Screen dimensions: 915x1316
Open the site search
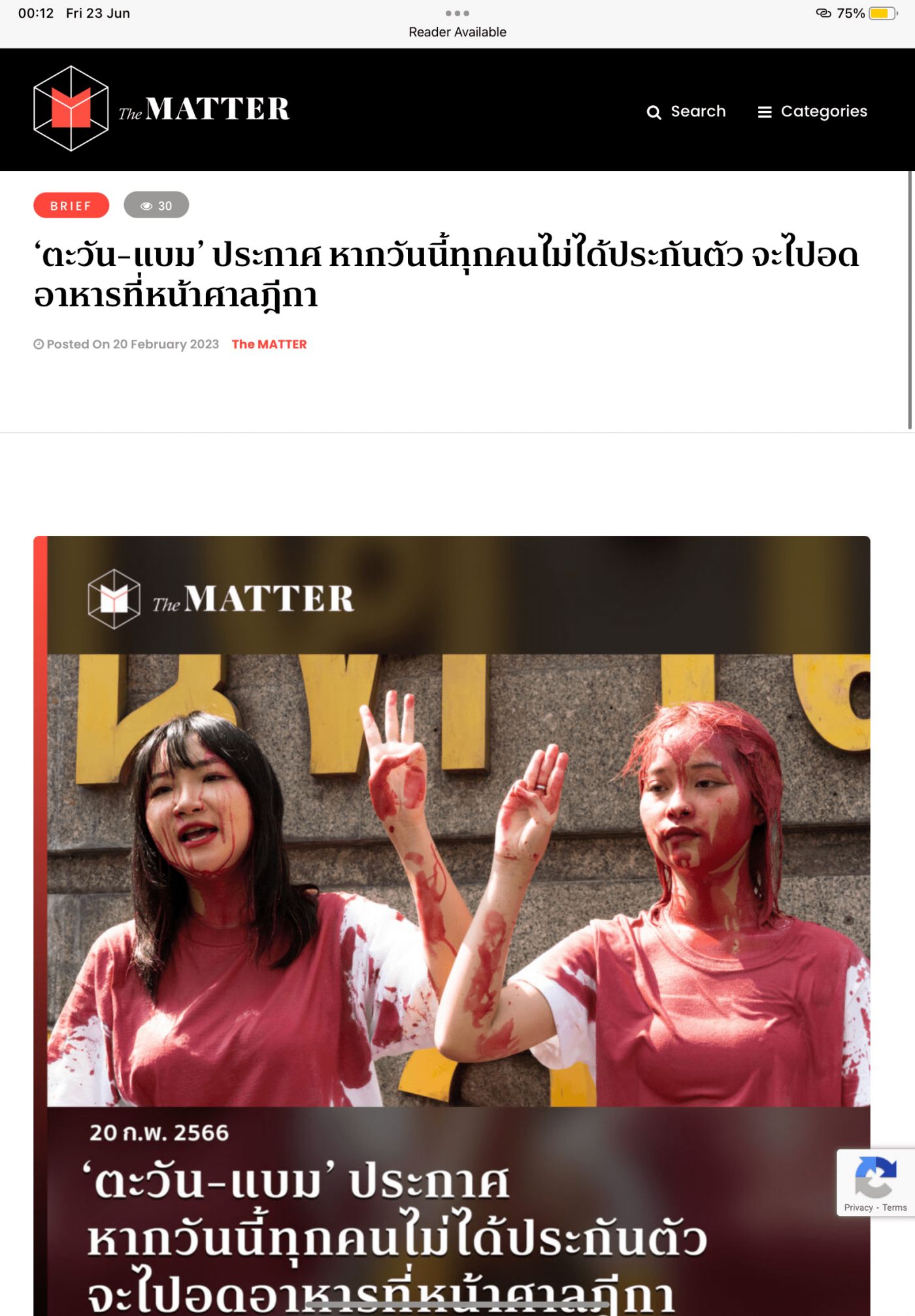[x=686, y=112]
